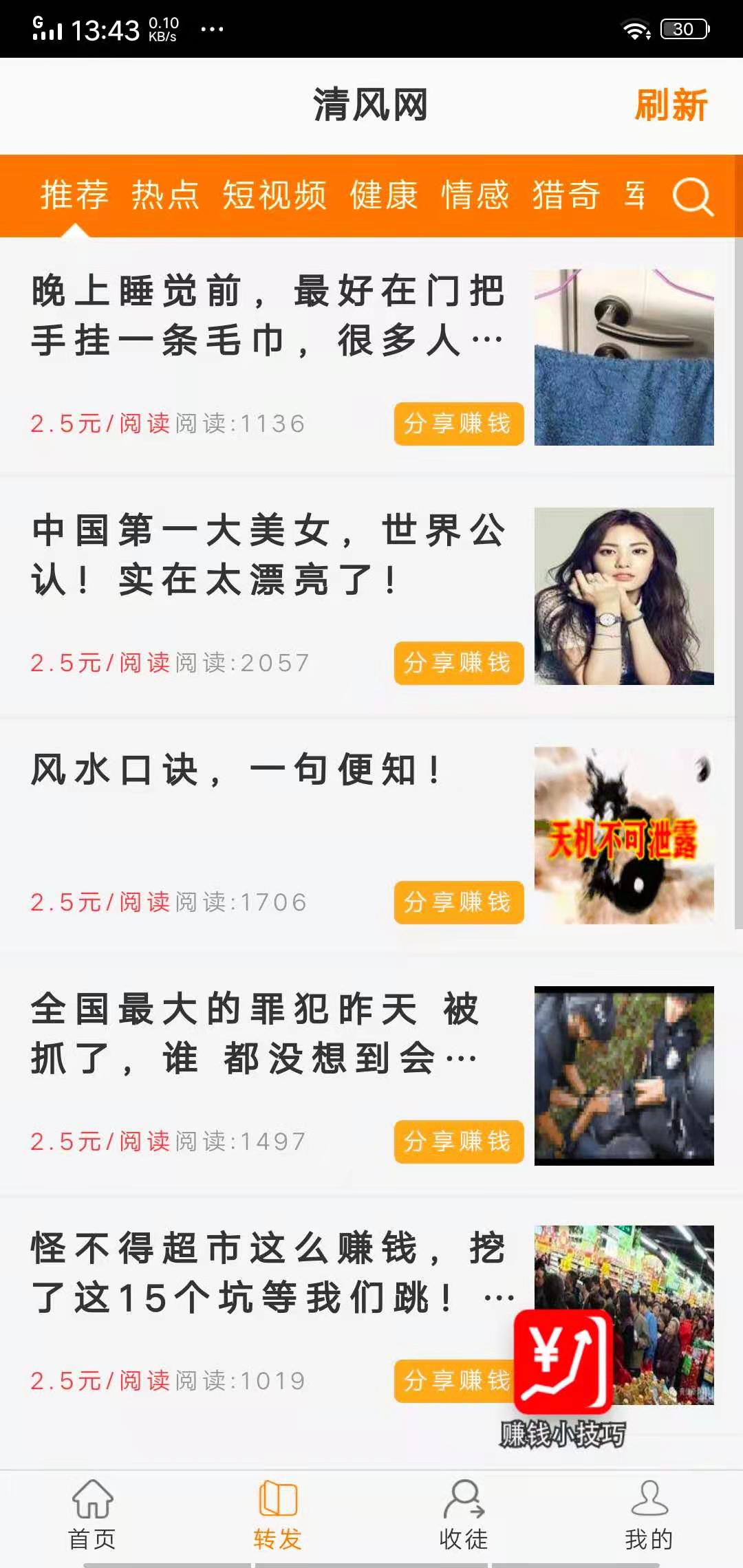Screen dimensions: 743x1568
Task: Switch to the 情感 tab
Action: 475,197
